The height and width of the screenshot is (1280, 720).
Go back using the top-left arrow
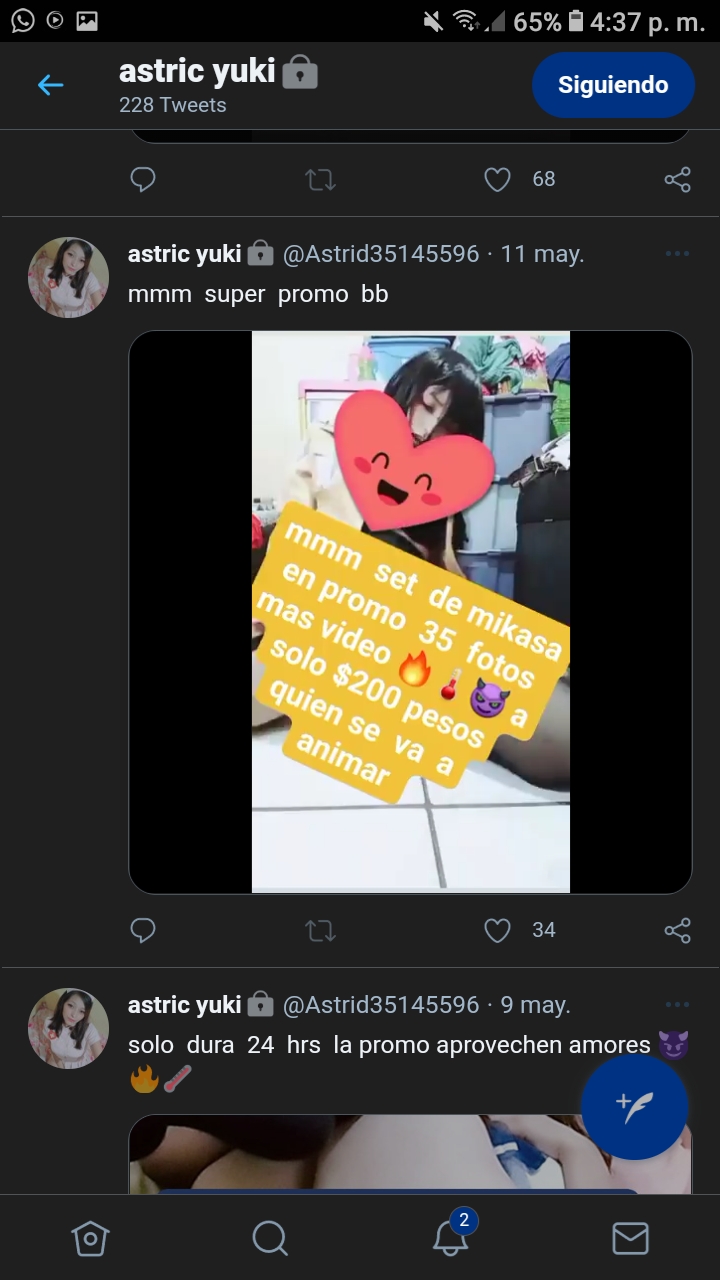coord(50,85)
